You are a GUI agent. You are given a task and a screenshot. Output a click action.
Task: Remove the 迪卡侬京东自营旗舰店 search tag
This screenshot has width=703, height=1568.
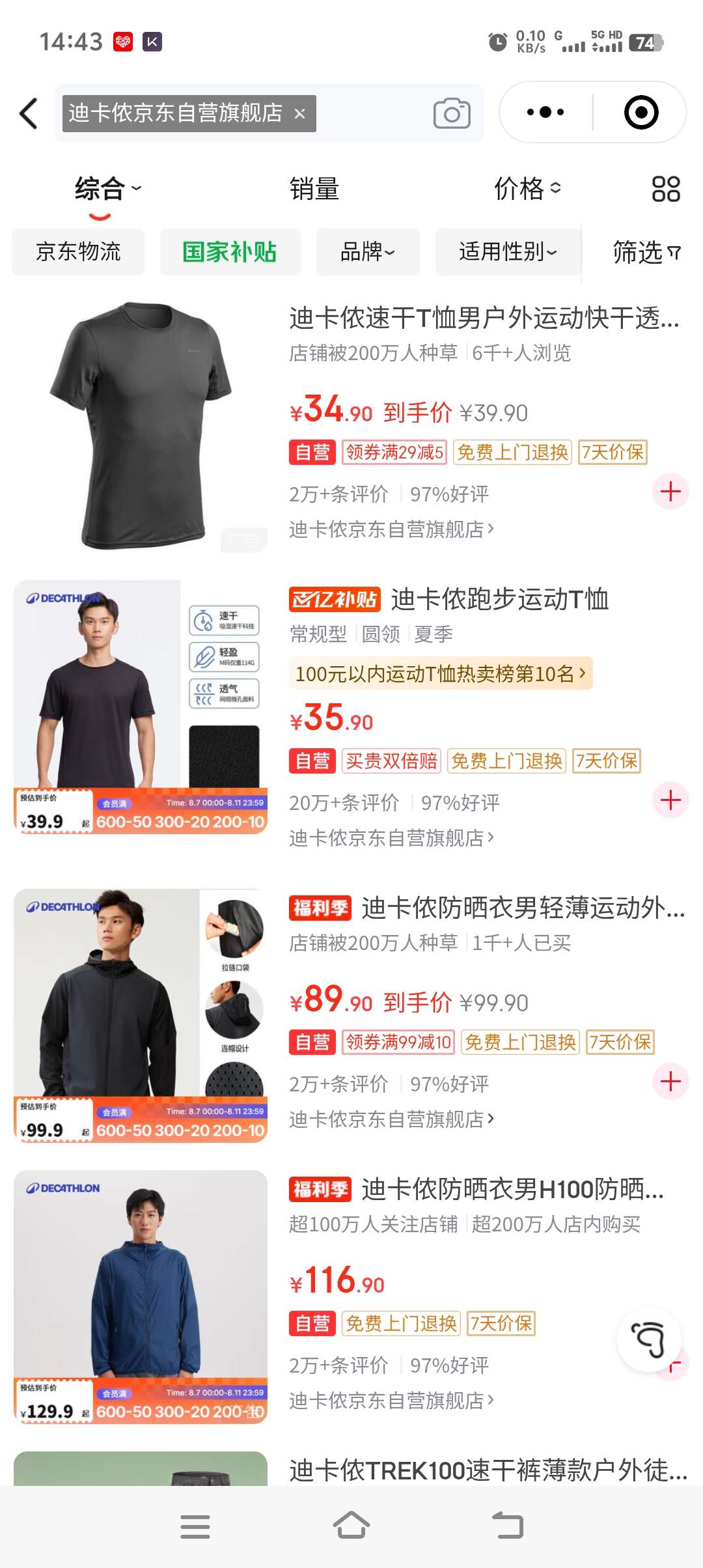(x=299, y=114)
